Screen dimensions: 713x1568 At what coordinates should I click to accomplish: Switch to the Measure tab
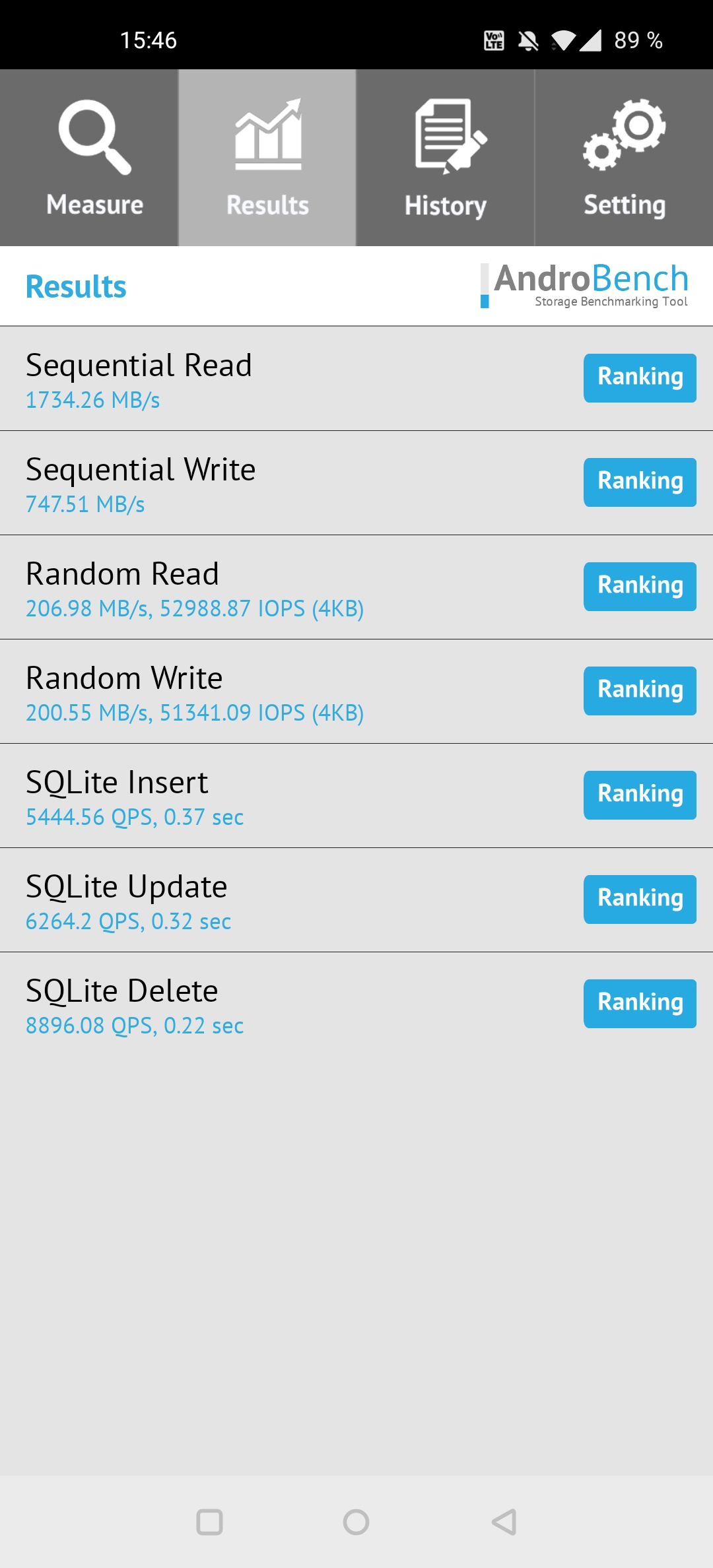(89, 158)
